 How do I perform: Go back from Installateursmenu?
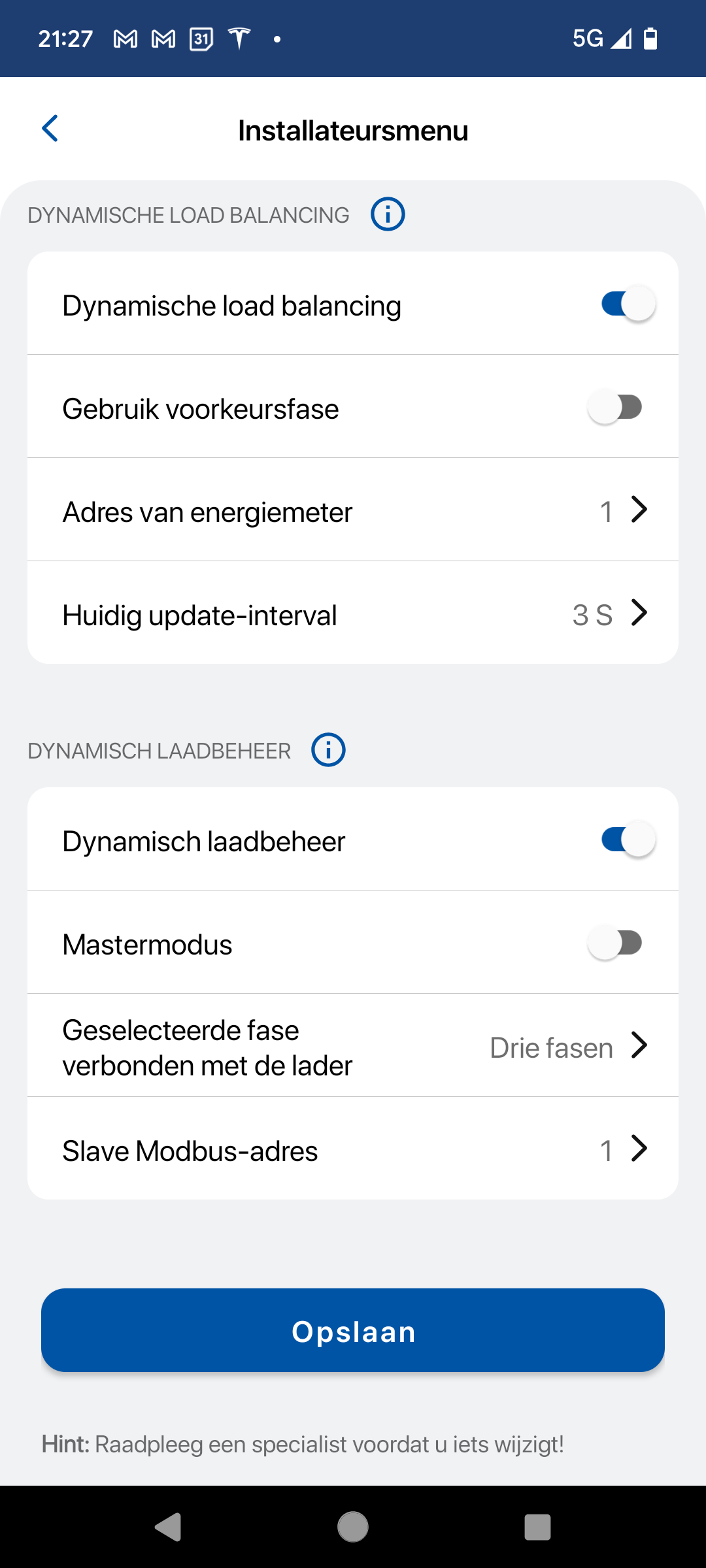coord(50,129)
